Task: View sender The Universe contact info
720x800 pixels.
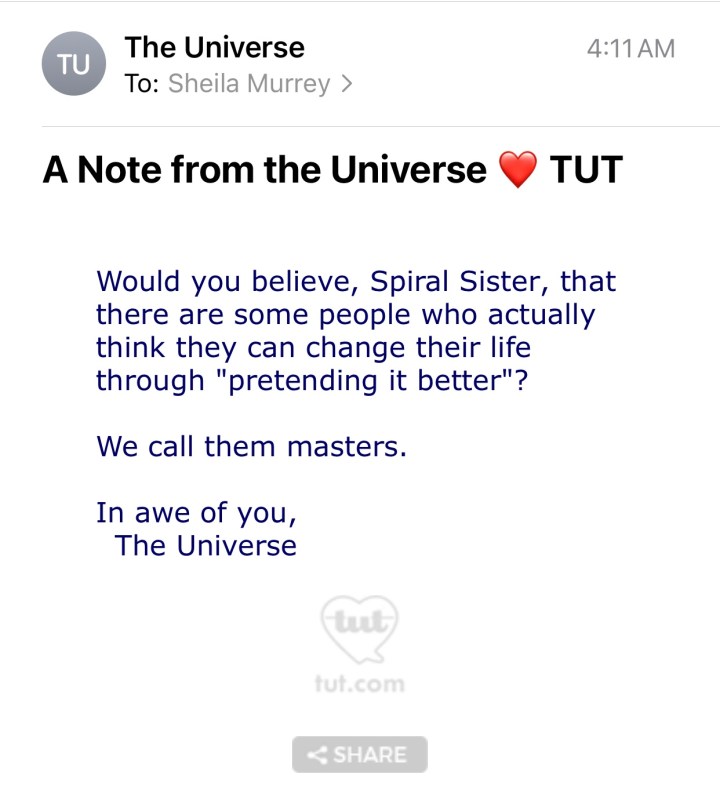Action: [214, 47]
